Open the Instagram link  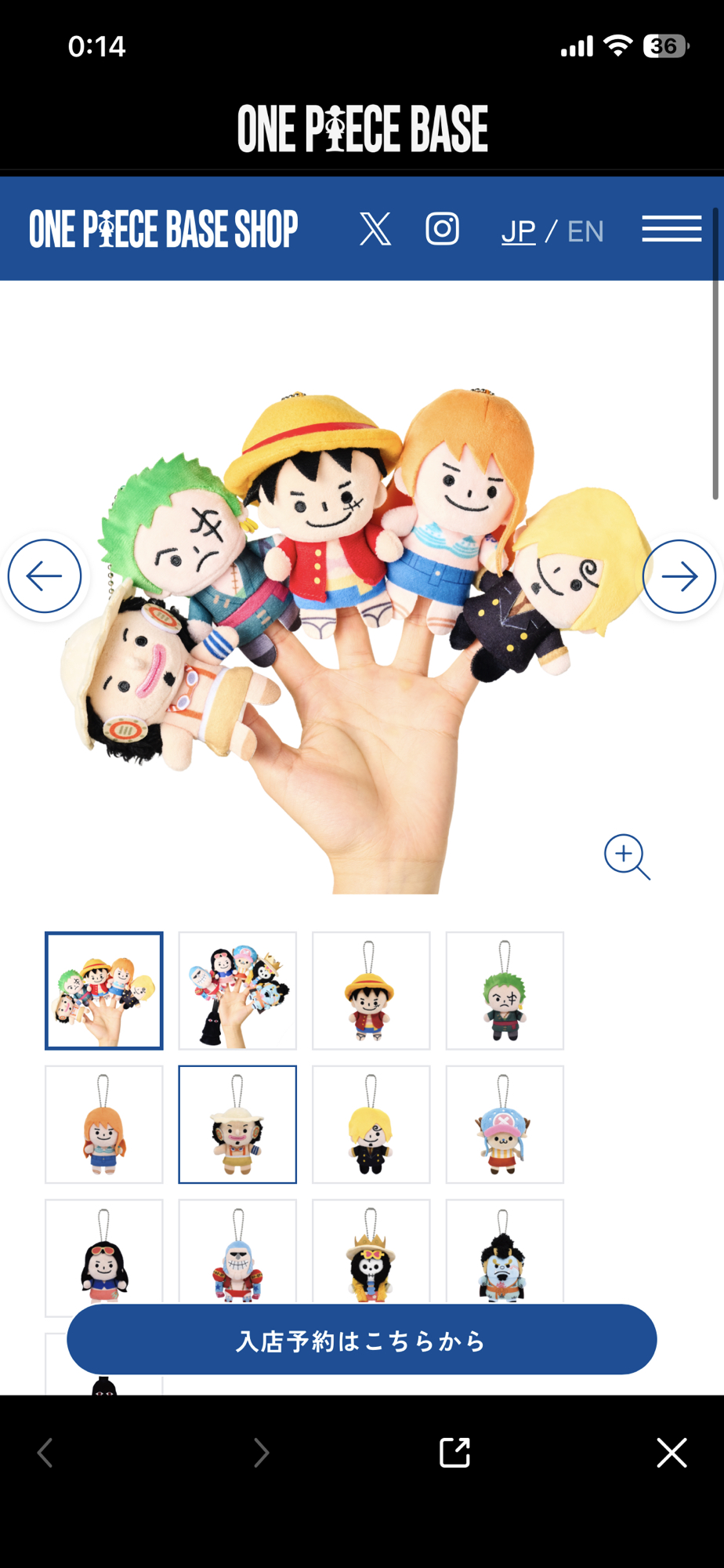click(x=442, y=230)
